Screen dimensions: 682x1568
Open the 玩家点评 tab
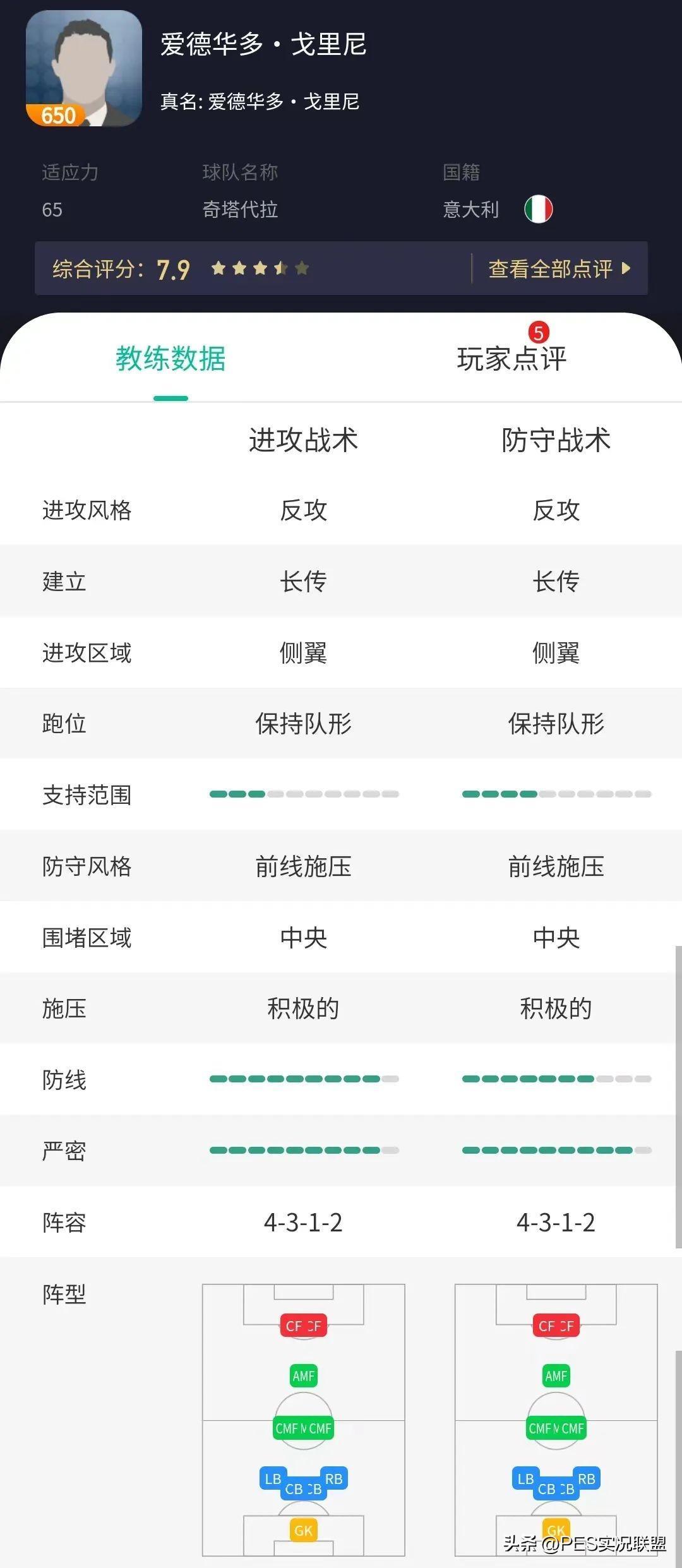coord(512,359)
